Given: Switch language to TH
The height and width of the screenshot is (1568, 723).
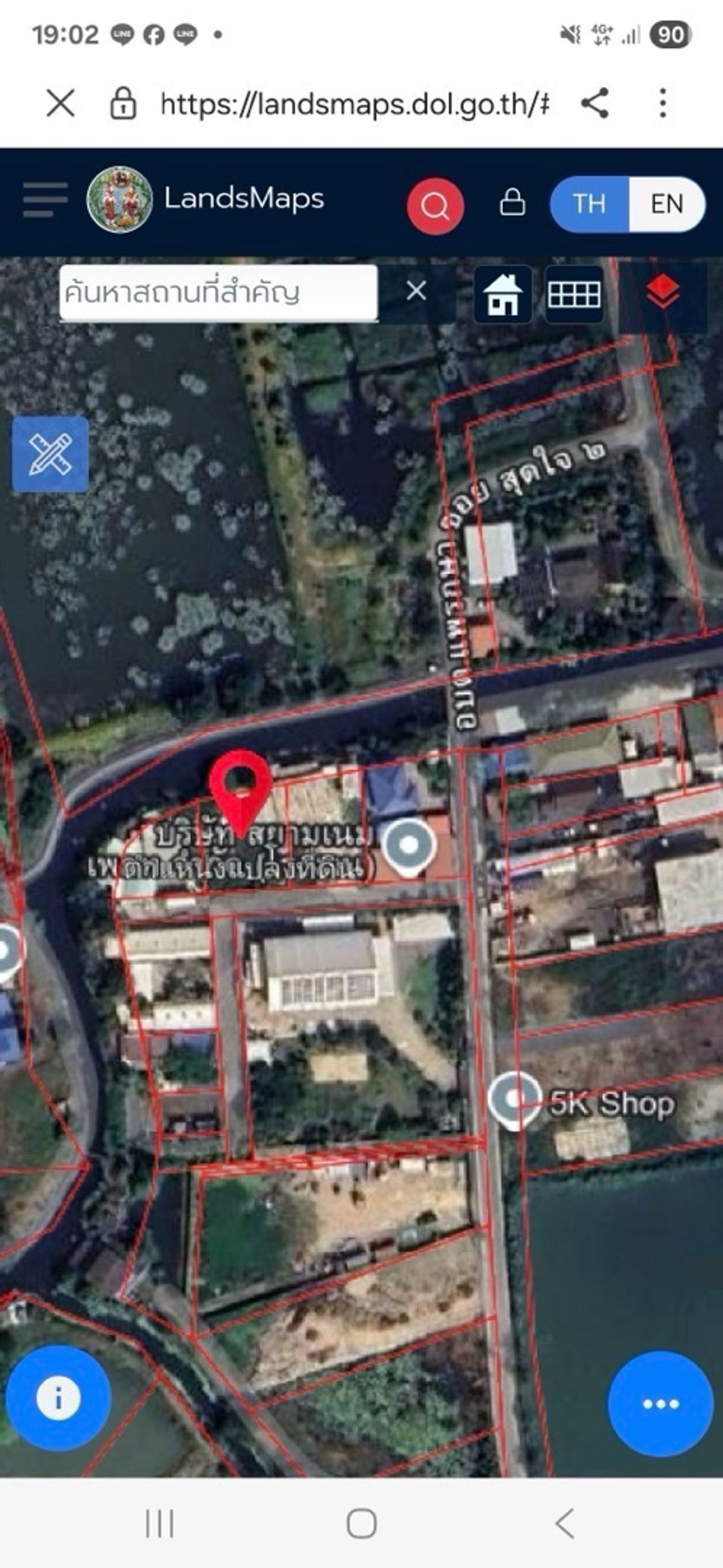Looking at the screenshot, I should click(x=589, y=204).
